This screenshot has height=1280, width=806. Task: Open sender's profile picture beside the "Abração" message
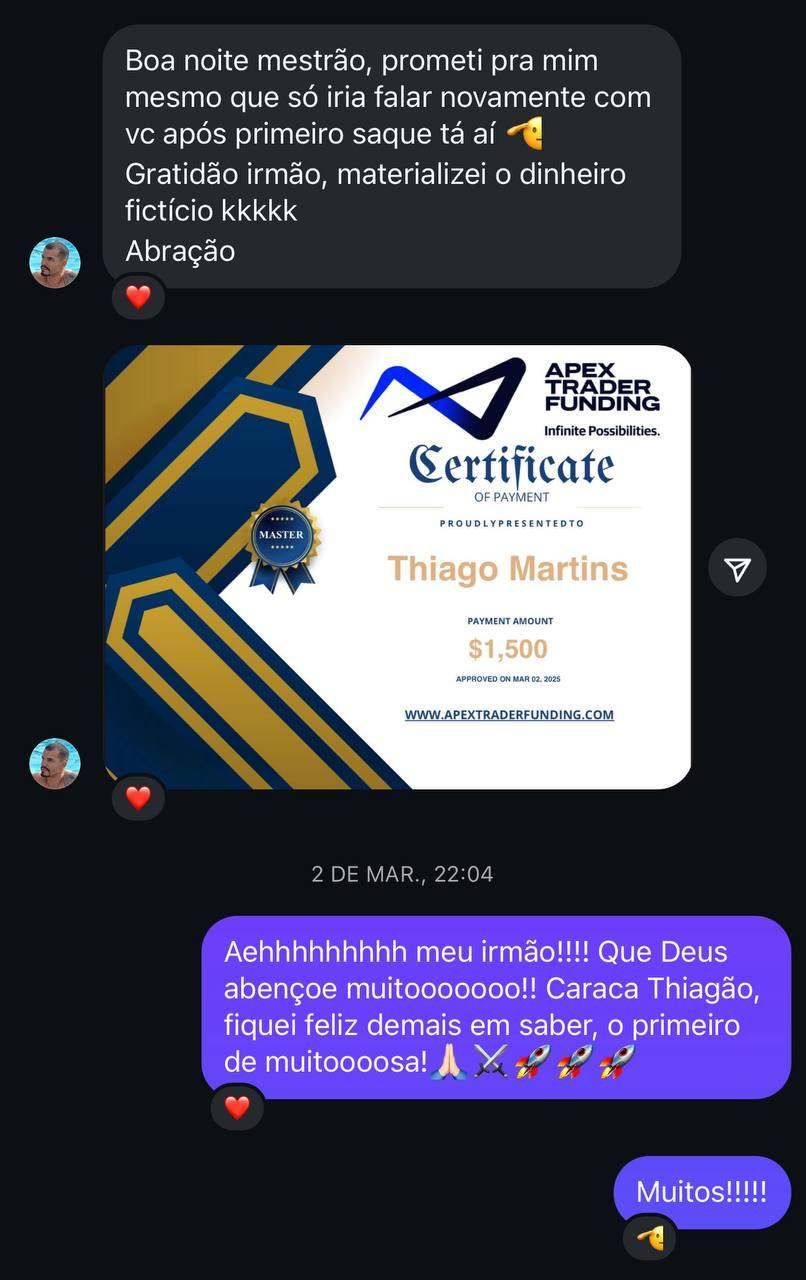click(x=55, y=263)
